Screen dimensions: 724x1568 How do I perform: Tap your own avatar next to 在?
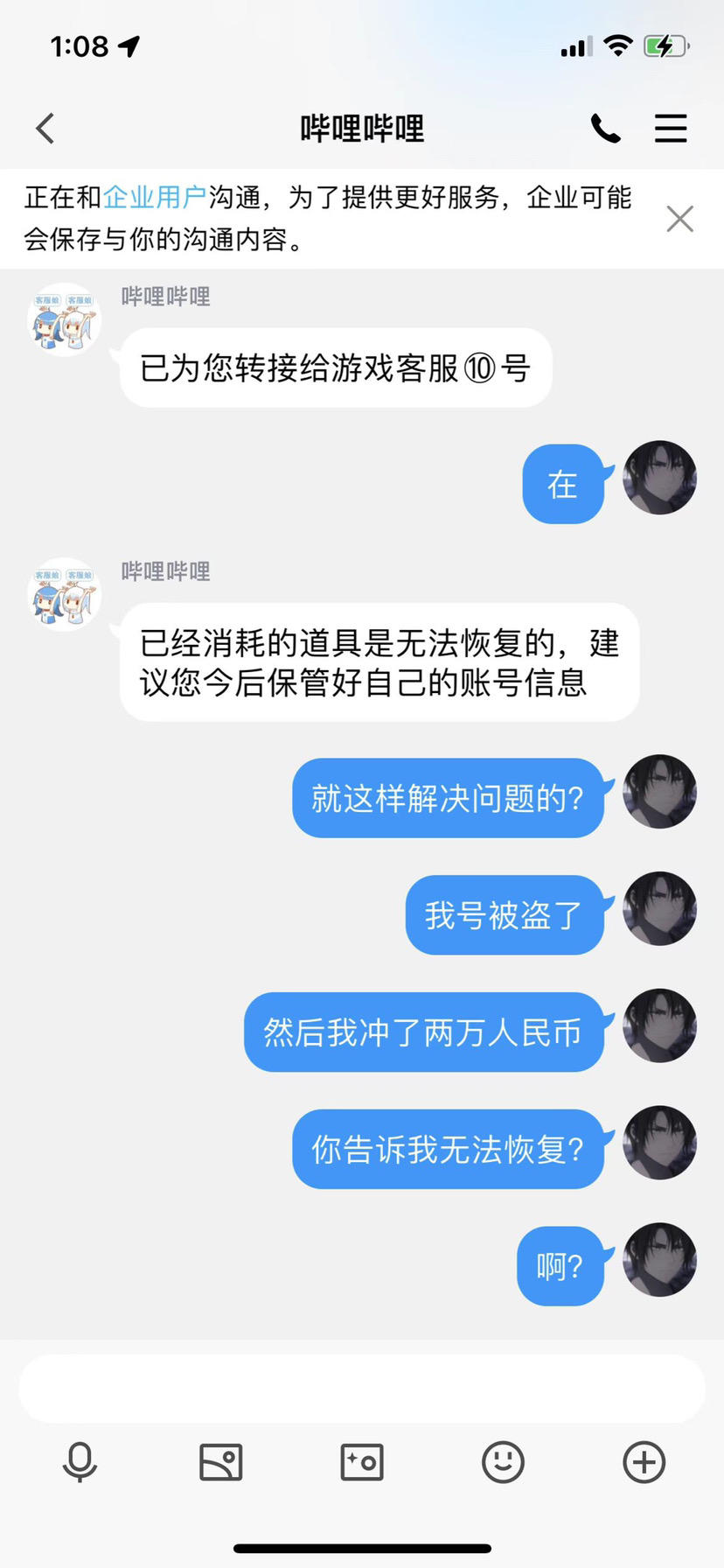tap(659, 478)
